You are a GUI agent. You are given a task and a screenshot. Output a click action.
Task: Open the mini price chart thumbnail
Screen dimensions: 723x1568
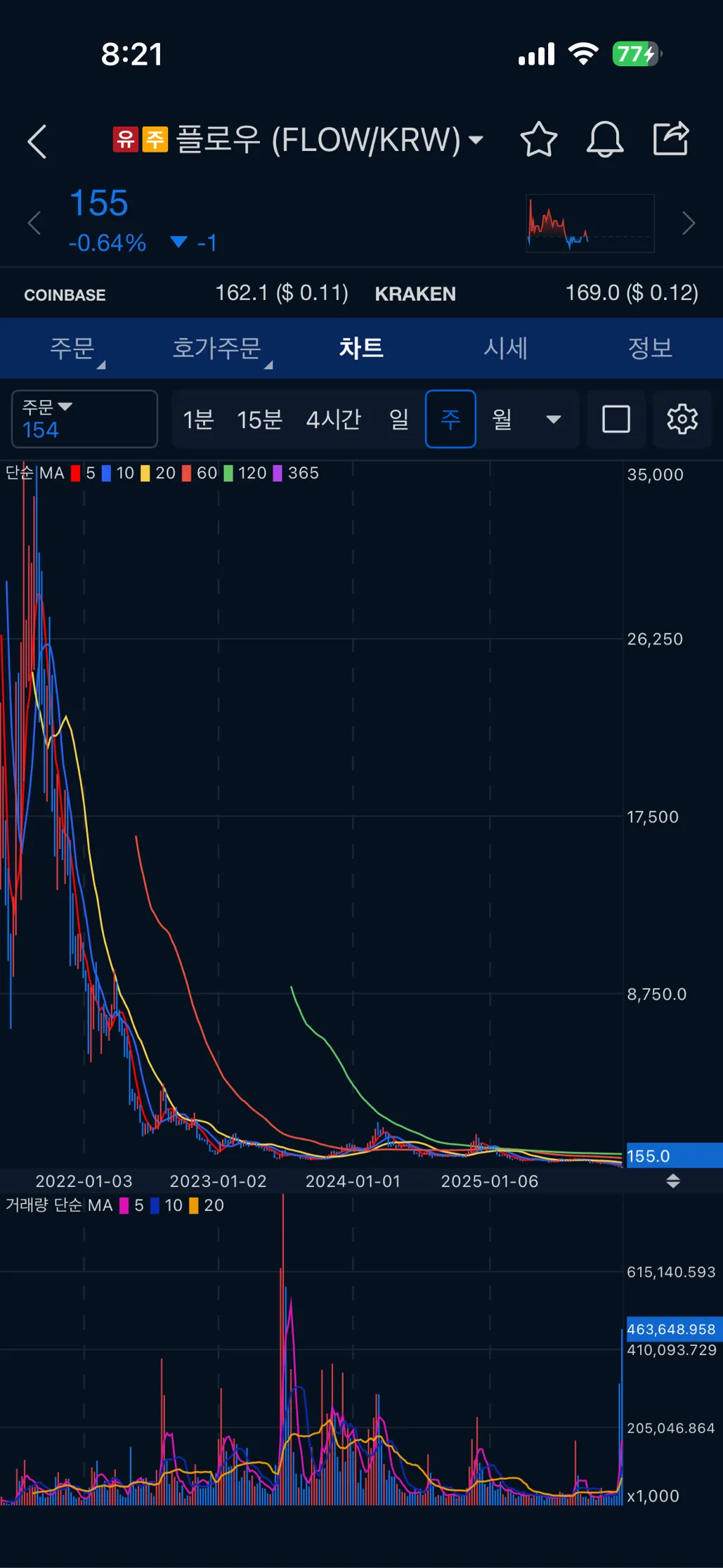tap(590, 223)
